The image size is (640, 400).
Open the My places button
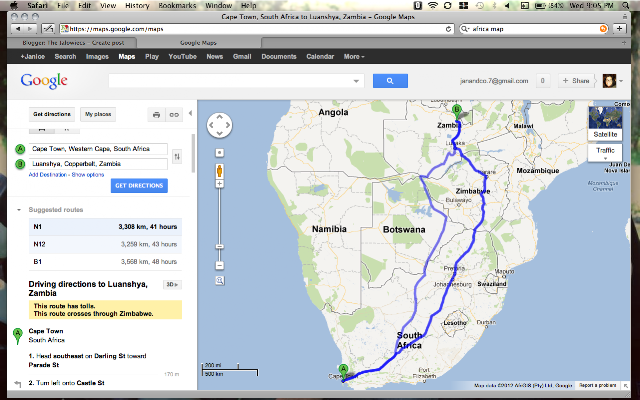coord(98,114)
